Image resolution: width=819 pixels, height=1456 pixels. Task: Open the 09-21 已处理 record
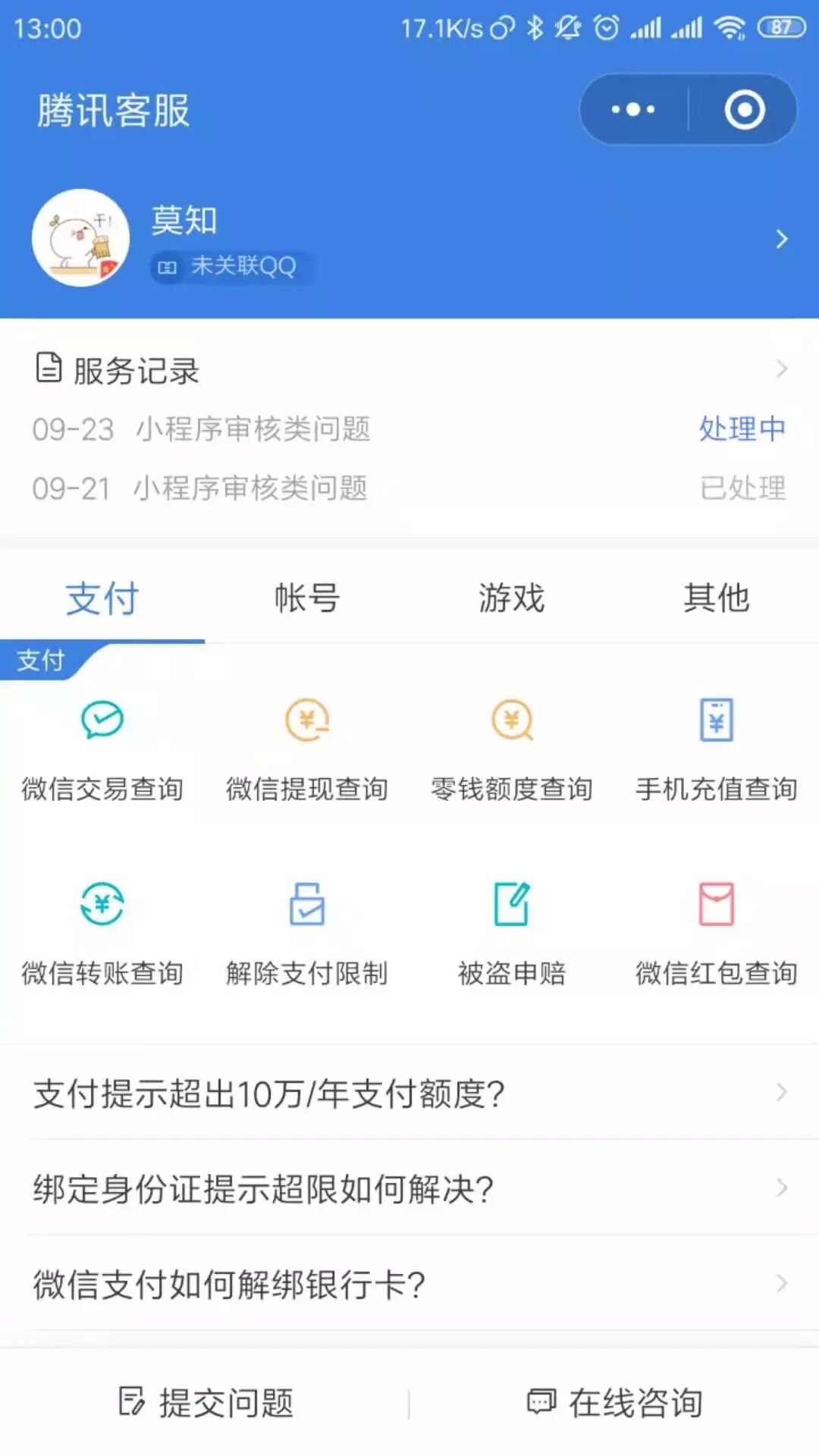tap(409, 488)
